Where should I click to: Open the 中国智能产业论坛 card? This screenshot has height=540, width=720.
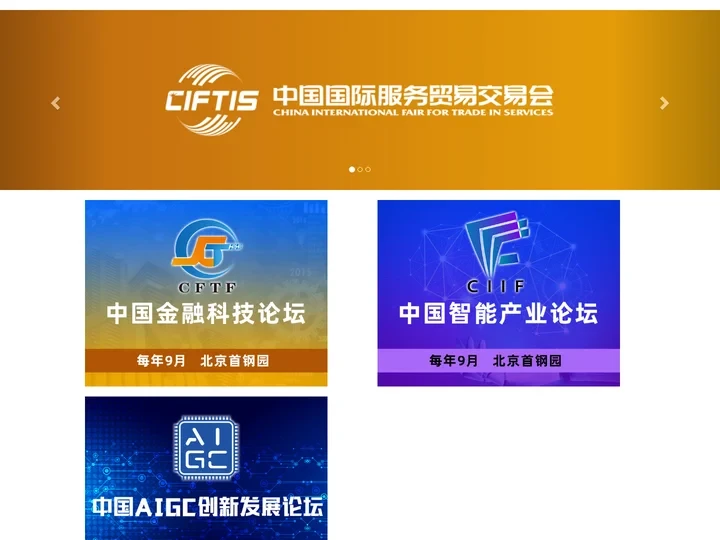pyautogui.click(x=498, y=292)
